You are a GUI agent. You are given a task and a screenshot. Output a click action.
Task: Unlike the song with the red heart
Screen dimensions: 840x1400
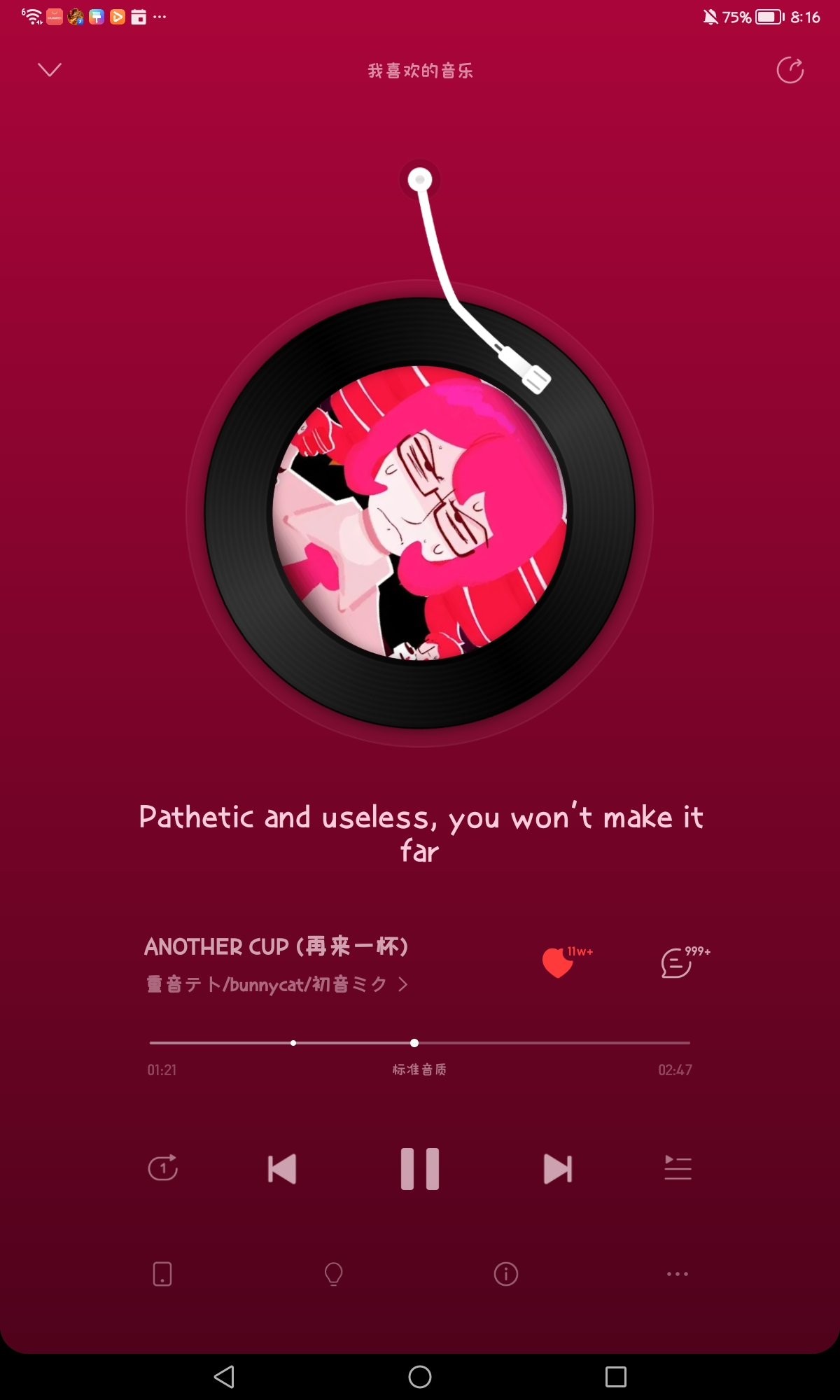(559, 962)
